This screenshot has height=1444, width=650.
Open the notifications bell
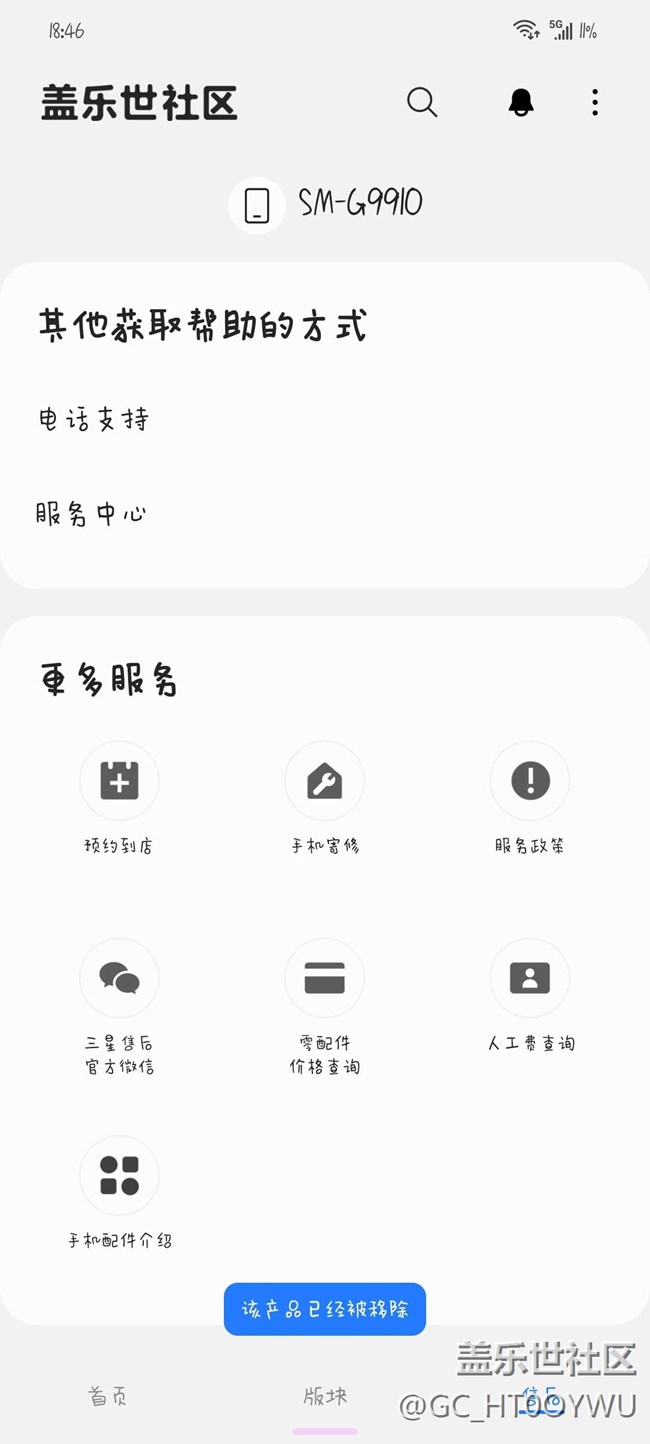(521, 102)
